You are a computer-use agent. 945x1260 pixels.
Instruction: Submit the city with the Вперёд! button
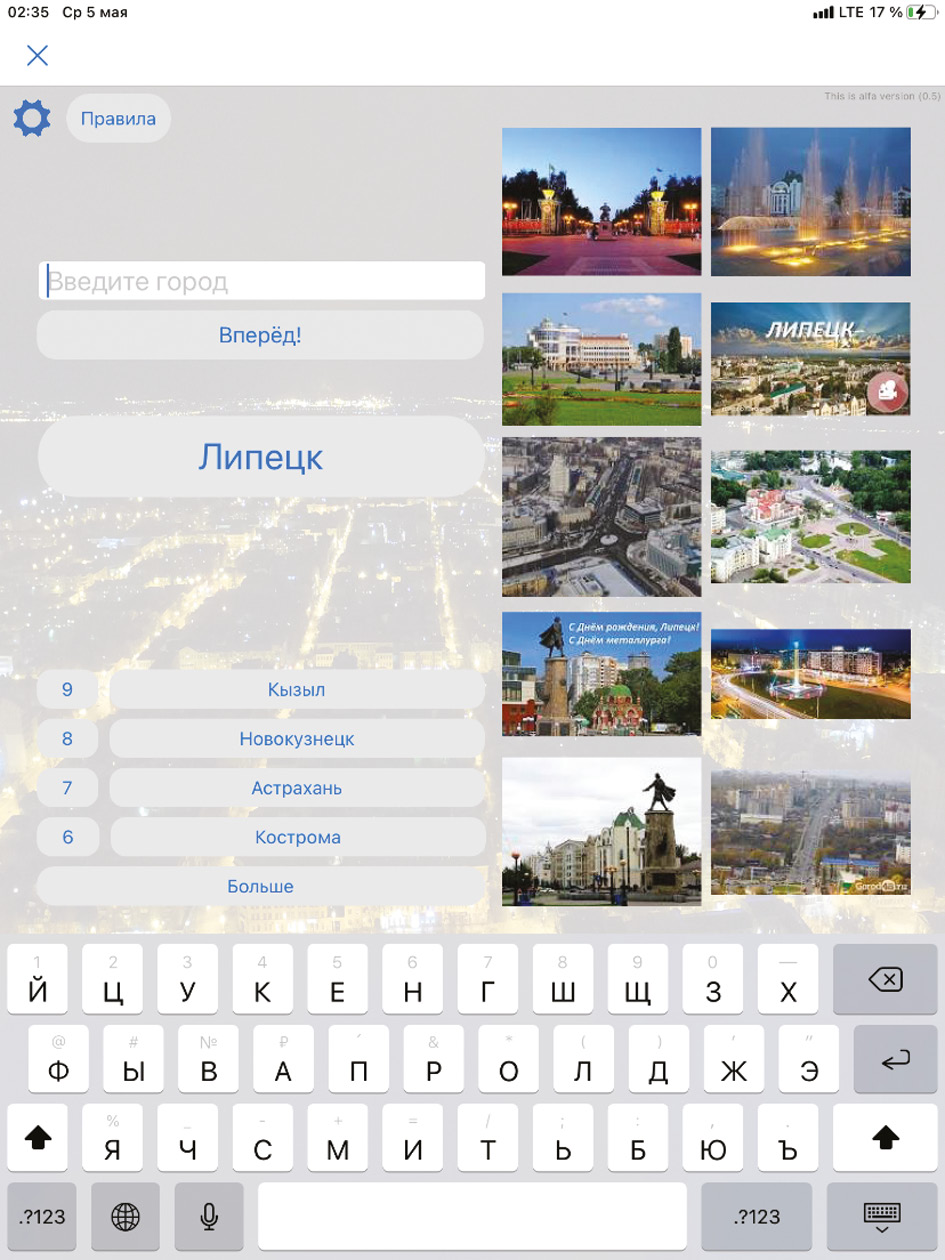260,336
